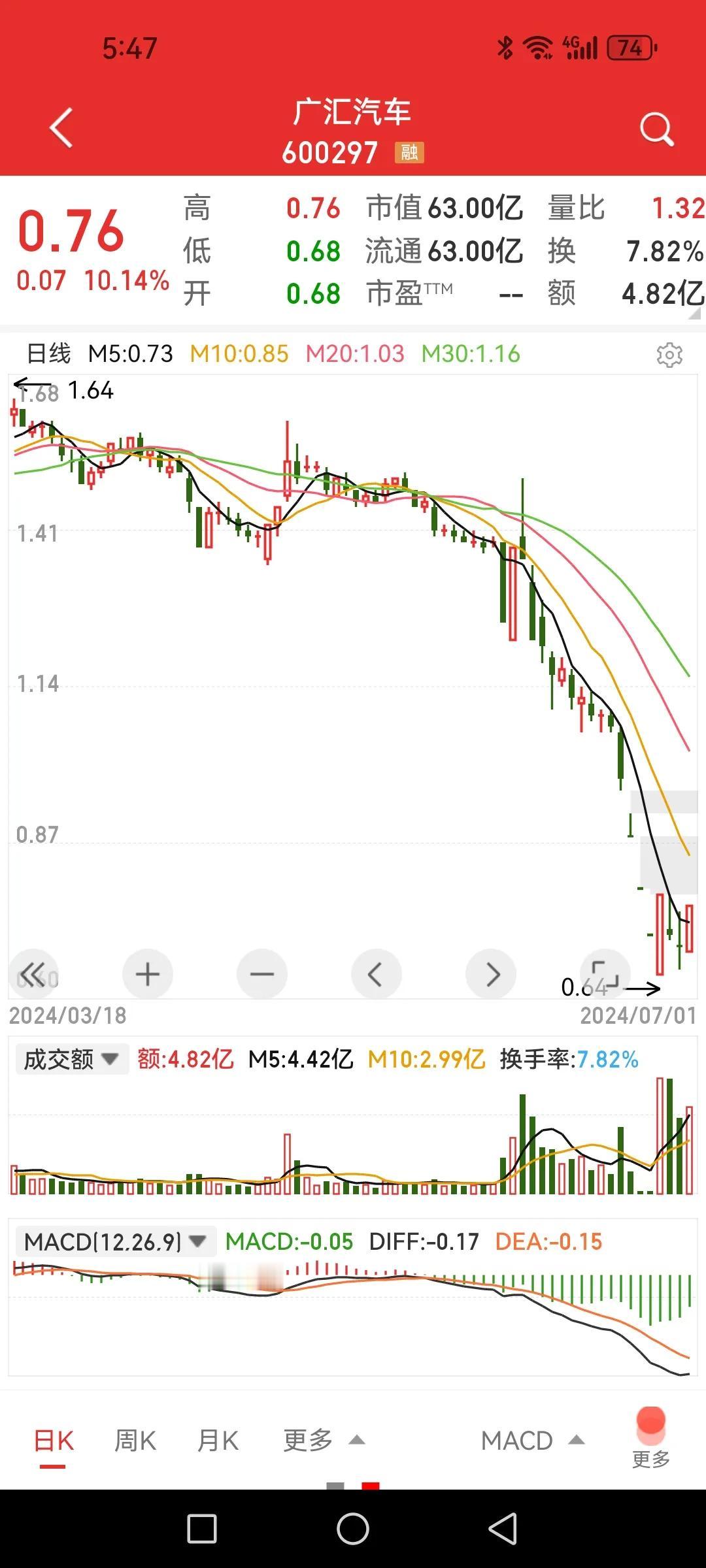Go back from 广汇汽车 stock page

pos(61,128)
